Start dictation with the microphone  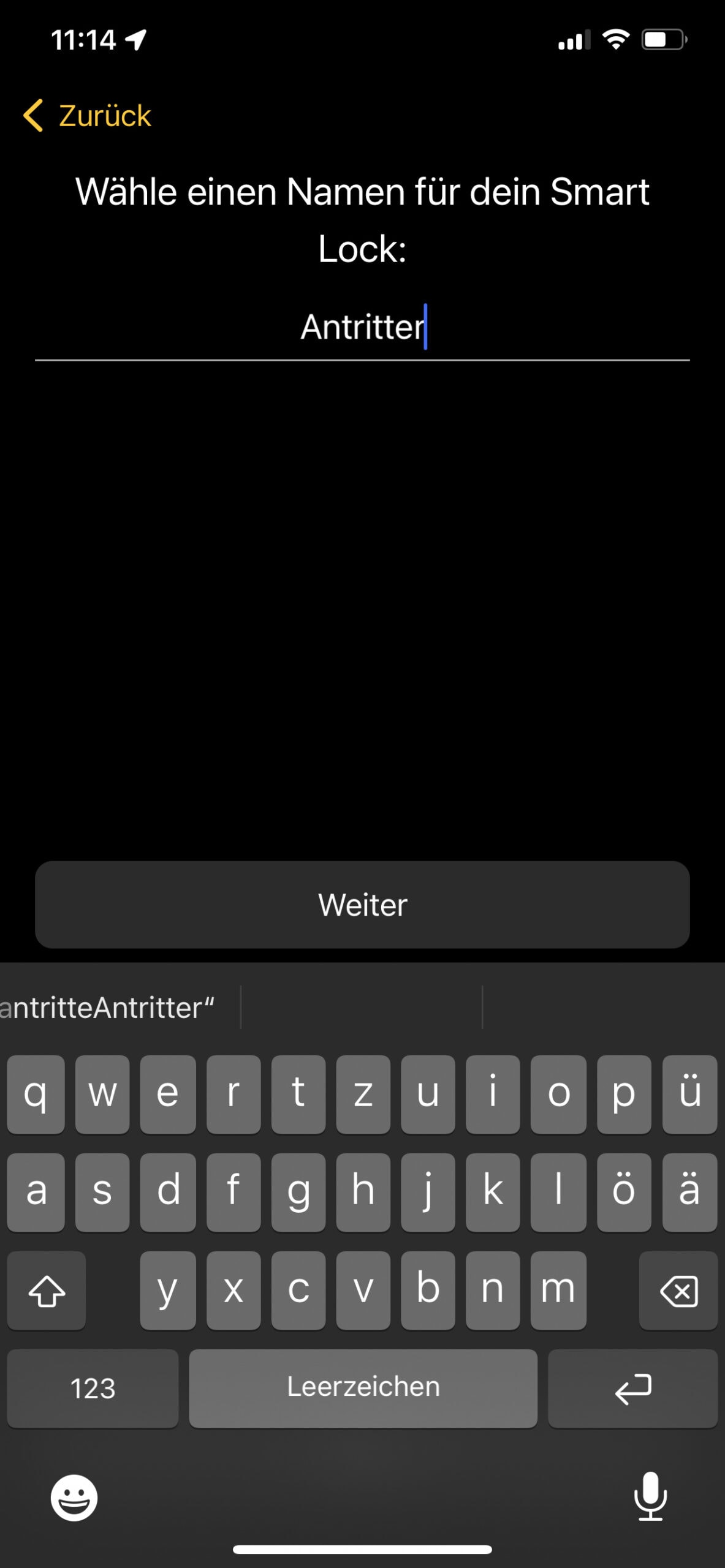tap(650, 1497)
